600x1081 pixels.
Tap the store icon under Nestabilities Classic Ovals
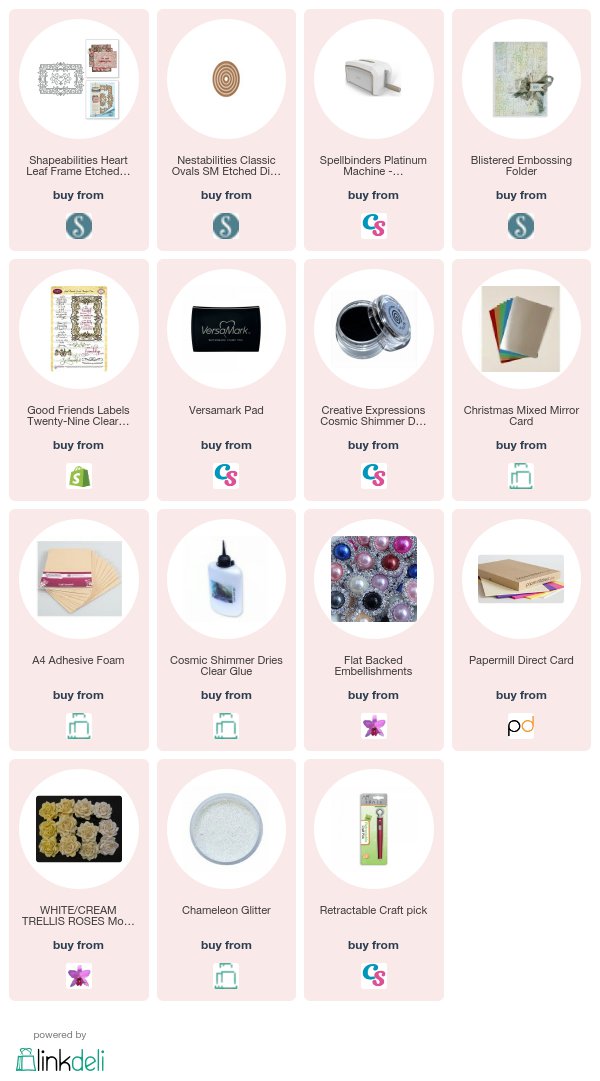(x=226, y=226)
